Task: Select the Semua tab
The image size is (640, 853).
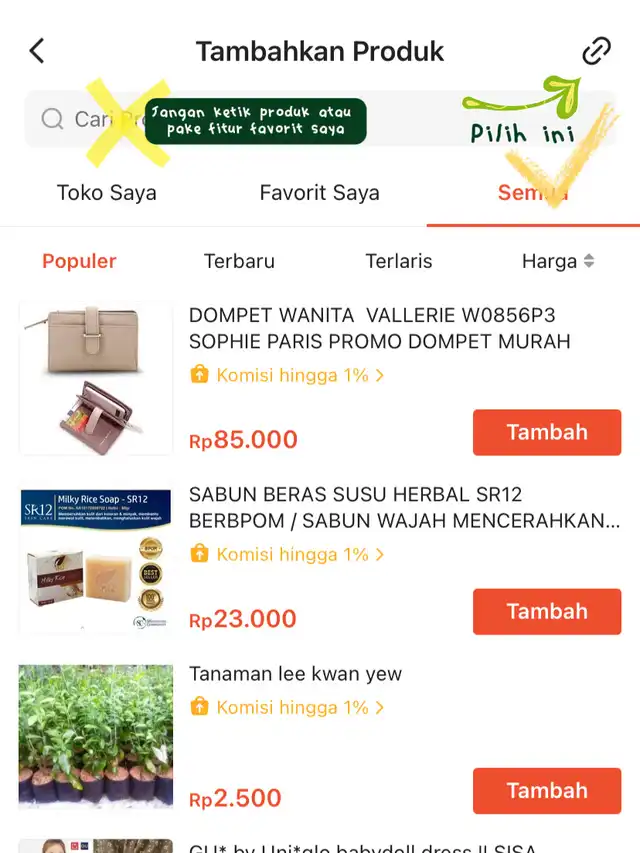Action: point(532,193)
